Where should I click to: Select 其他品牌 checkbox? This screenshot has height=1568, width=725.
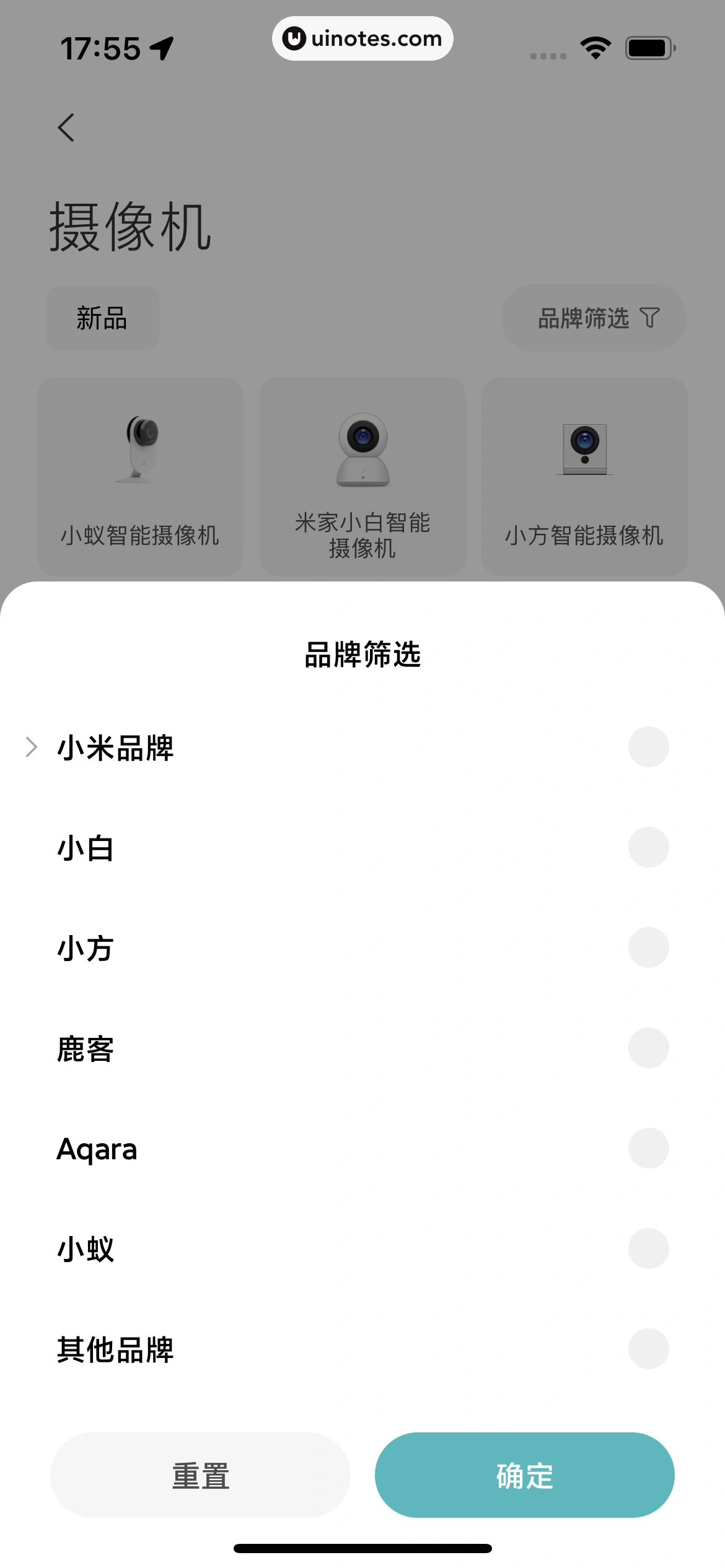pos(648,1349)
